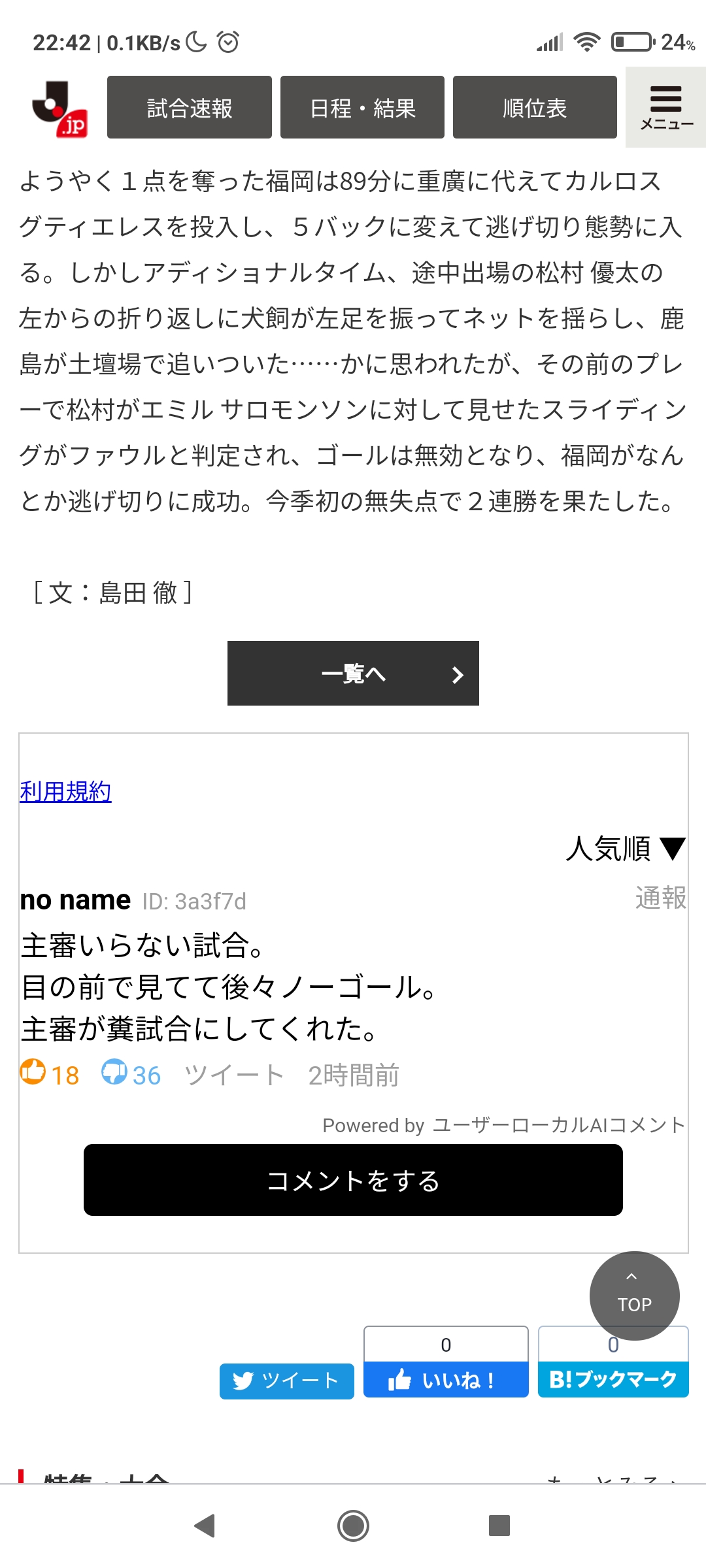Tweet the no name comment
This screenshot has height=1568, width=706.
(x=234, y=1075)
